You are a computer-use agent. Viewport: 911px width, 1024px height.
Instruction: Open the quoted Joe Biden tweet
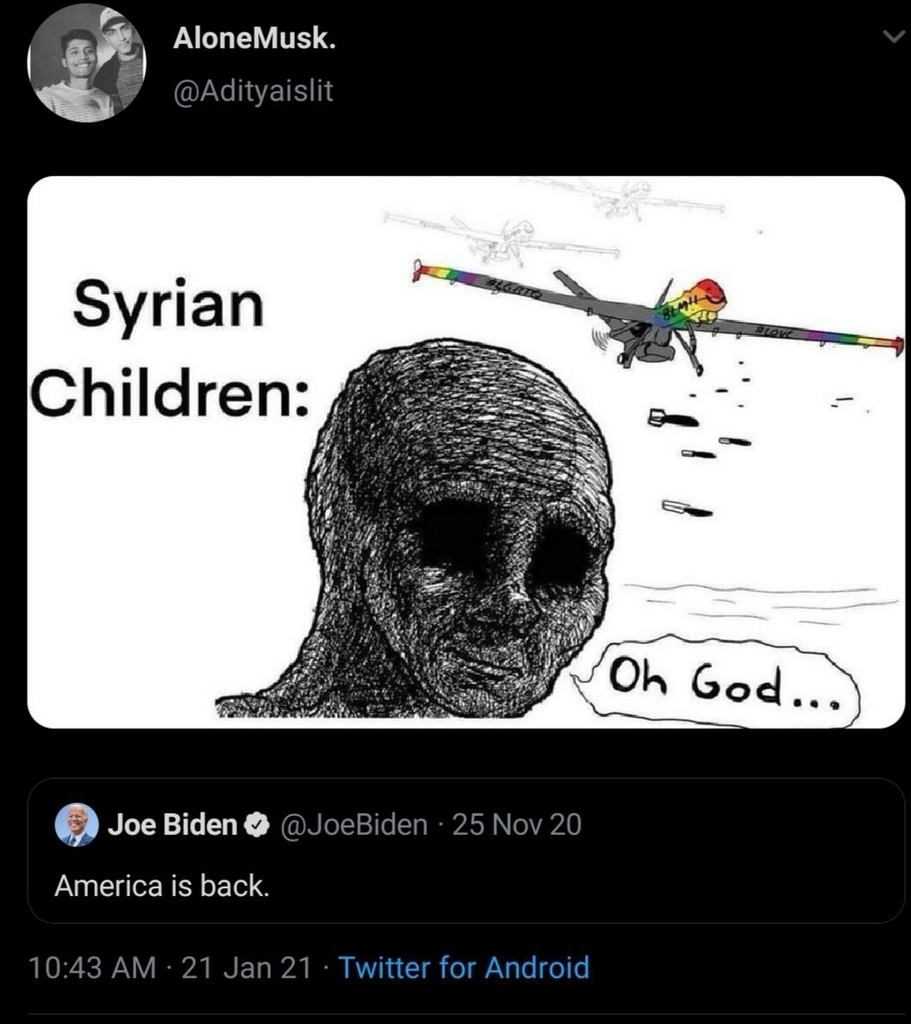tap(466, 850)
